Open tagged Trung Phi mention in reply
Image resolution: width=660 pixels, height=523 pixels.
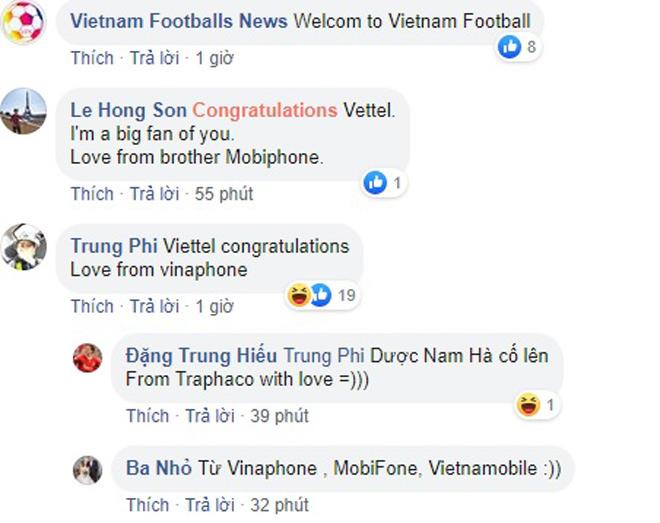pos(322,356)
